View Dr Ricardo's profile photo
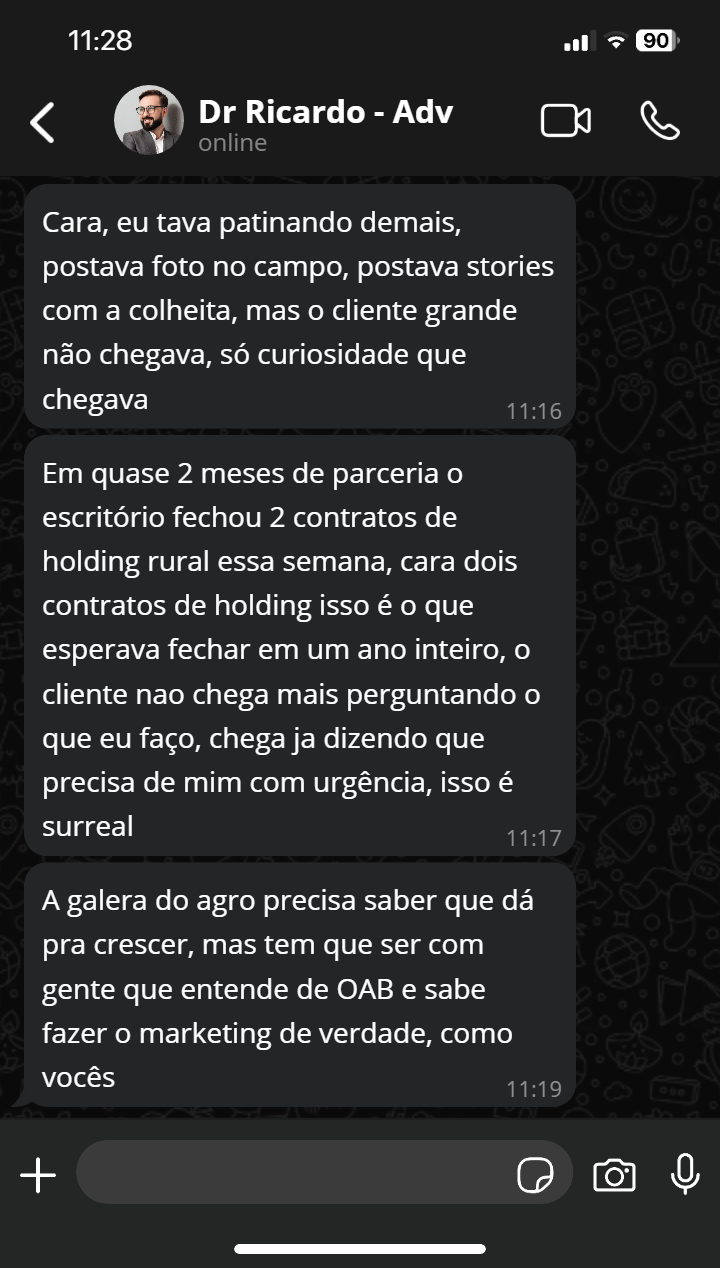Viewport: 720px width, 1268px height. tap(148, 120)
